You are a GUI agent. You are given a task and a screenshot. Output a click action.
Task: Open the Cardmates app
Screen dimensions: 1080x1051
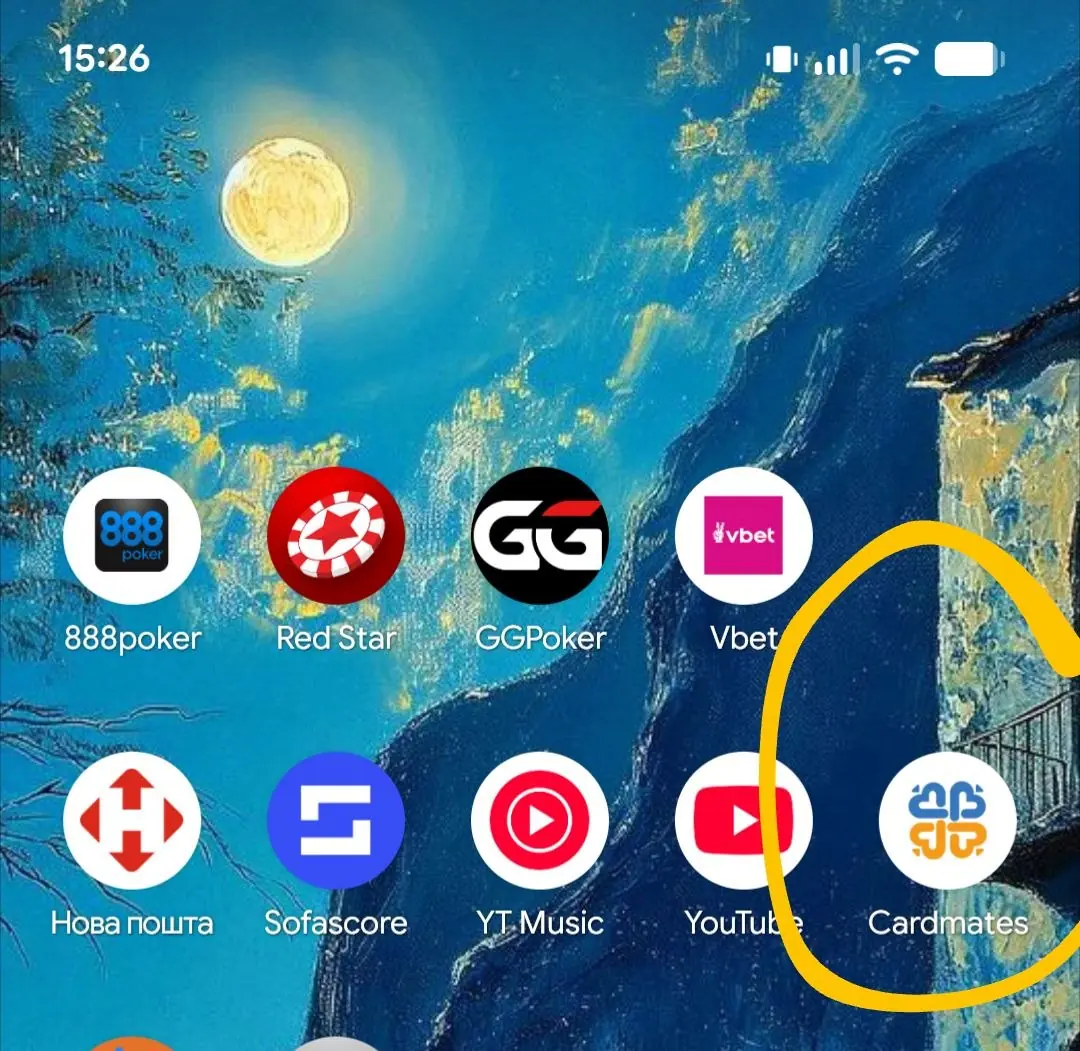pyautogui.click(x=947, y=821)
